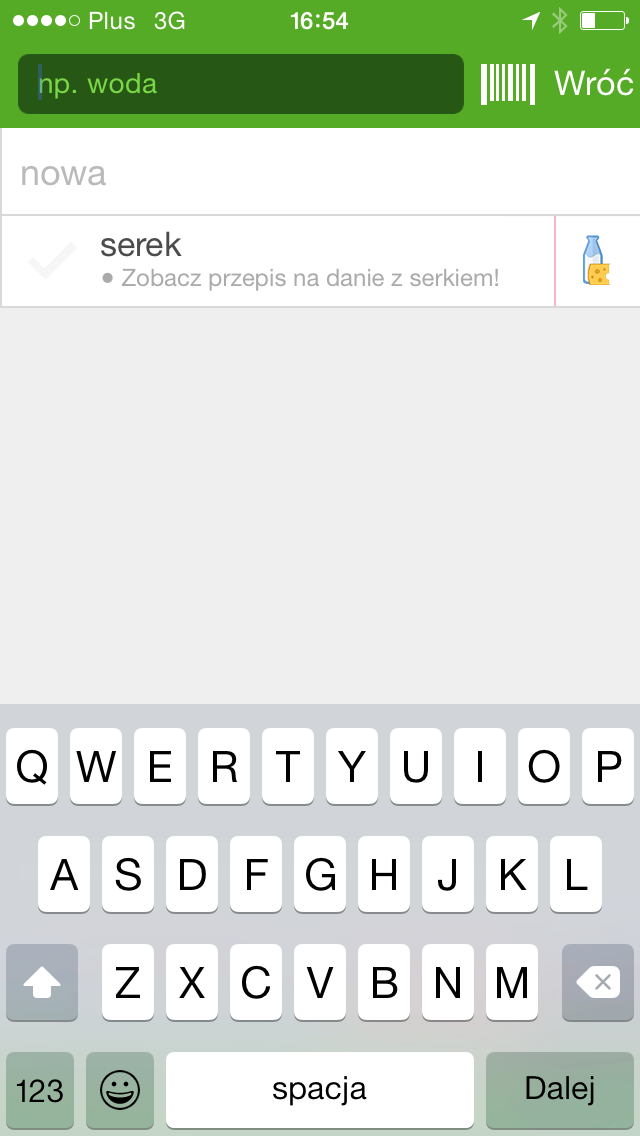The image size is (640, 1136).
Task: Insert a space with the spacja key
Action: (x=320, y=1089)
